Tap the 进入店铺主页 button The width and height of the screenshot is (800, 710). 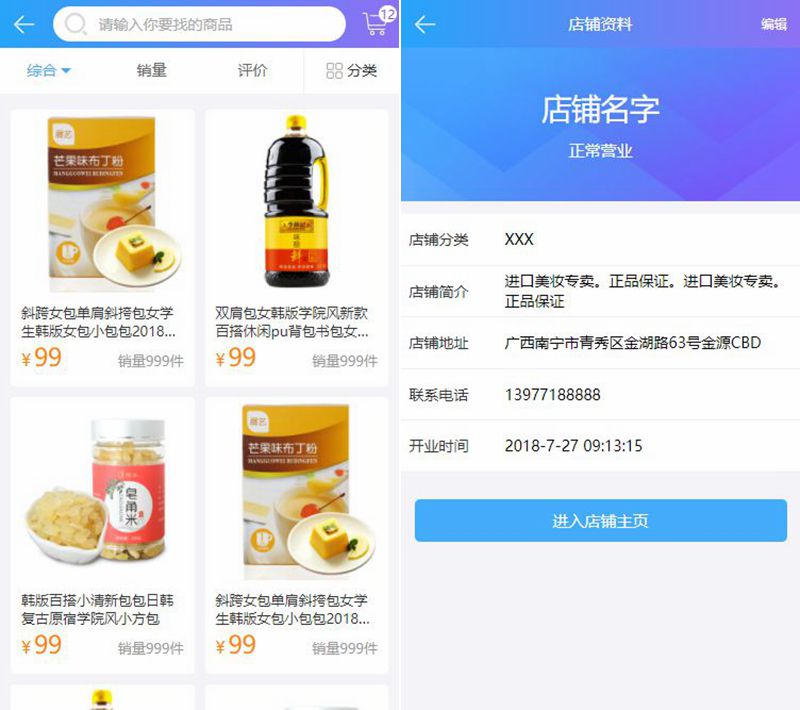pos(600,521)
